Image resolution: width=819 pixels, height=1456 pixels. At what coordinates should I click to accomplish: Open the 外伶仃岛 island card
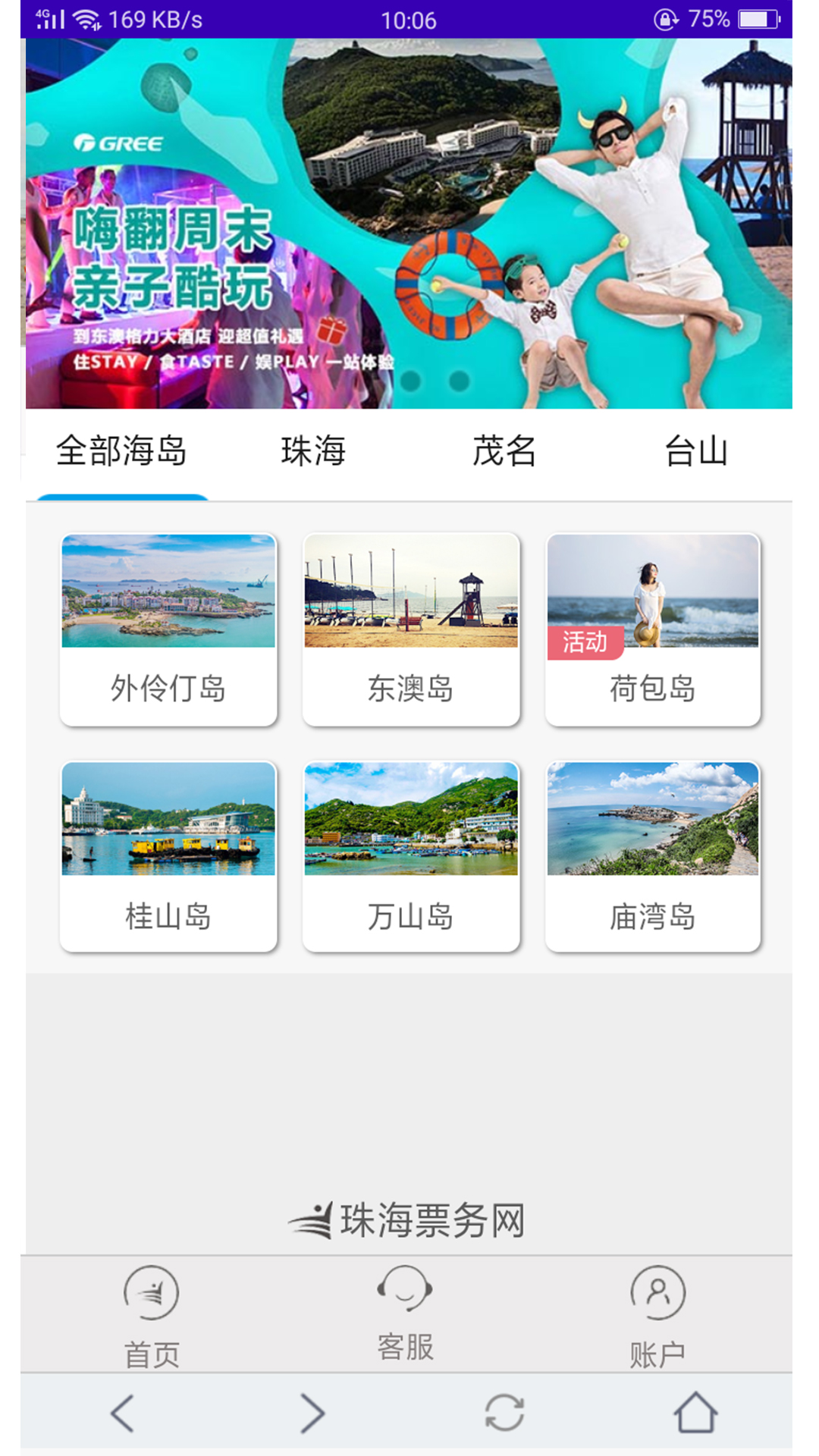(x=168, y=629)
